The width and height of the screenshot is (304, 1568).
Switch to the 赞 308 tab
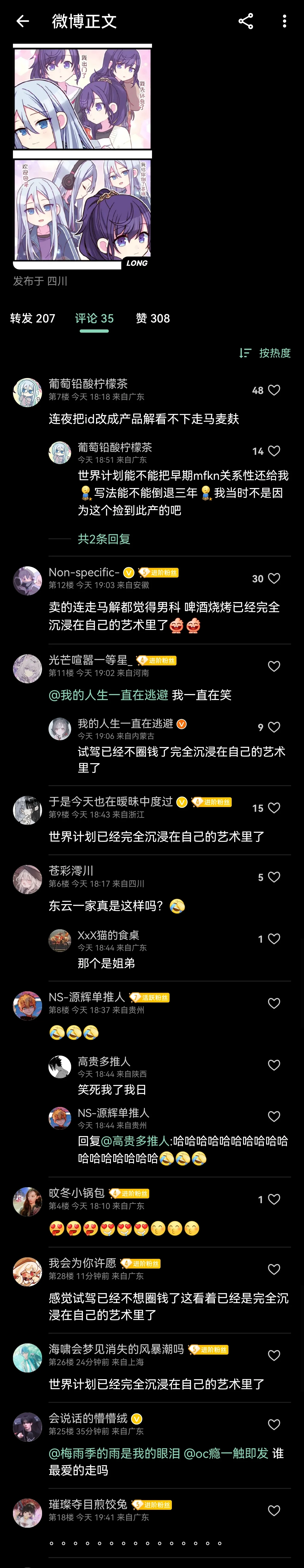point(153,318)
